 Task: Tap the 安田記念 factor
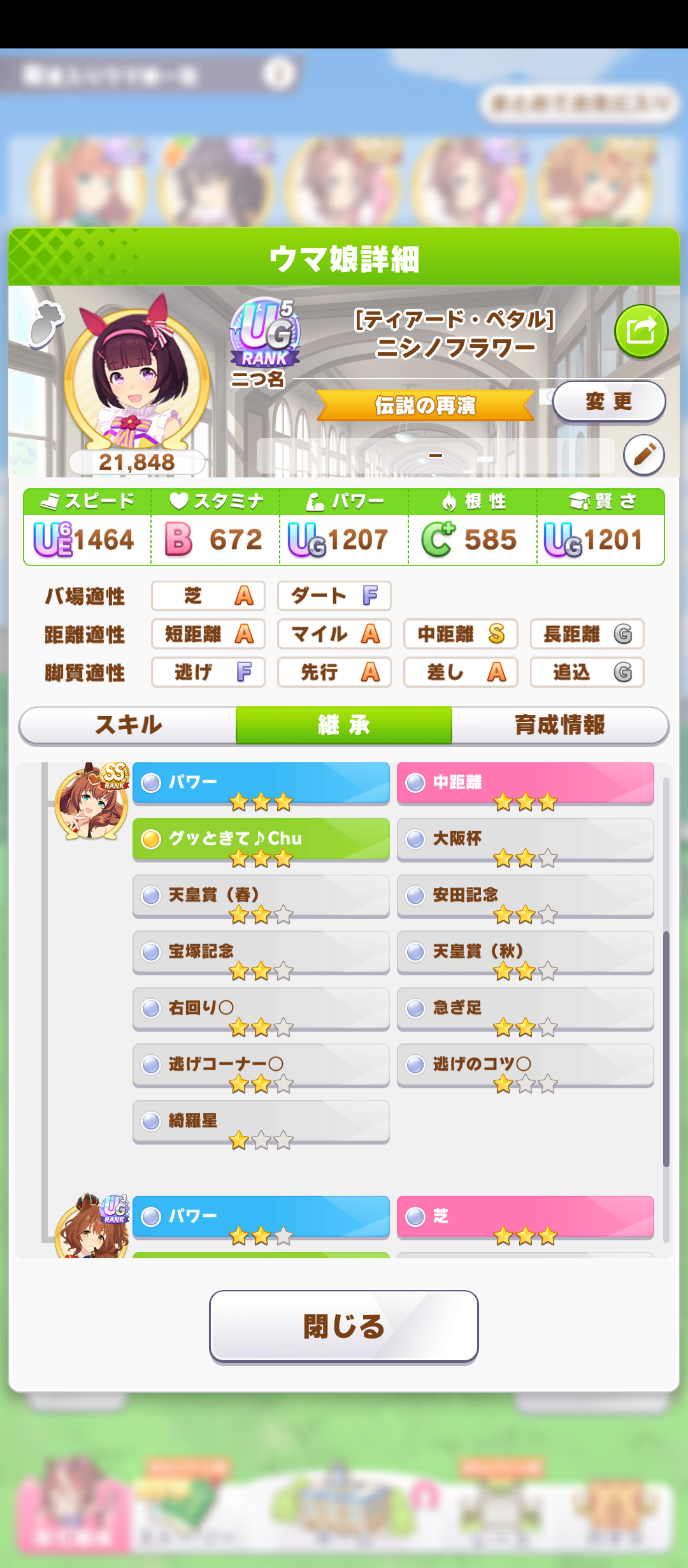(x=525, y=895)
